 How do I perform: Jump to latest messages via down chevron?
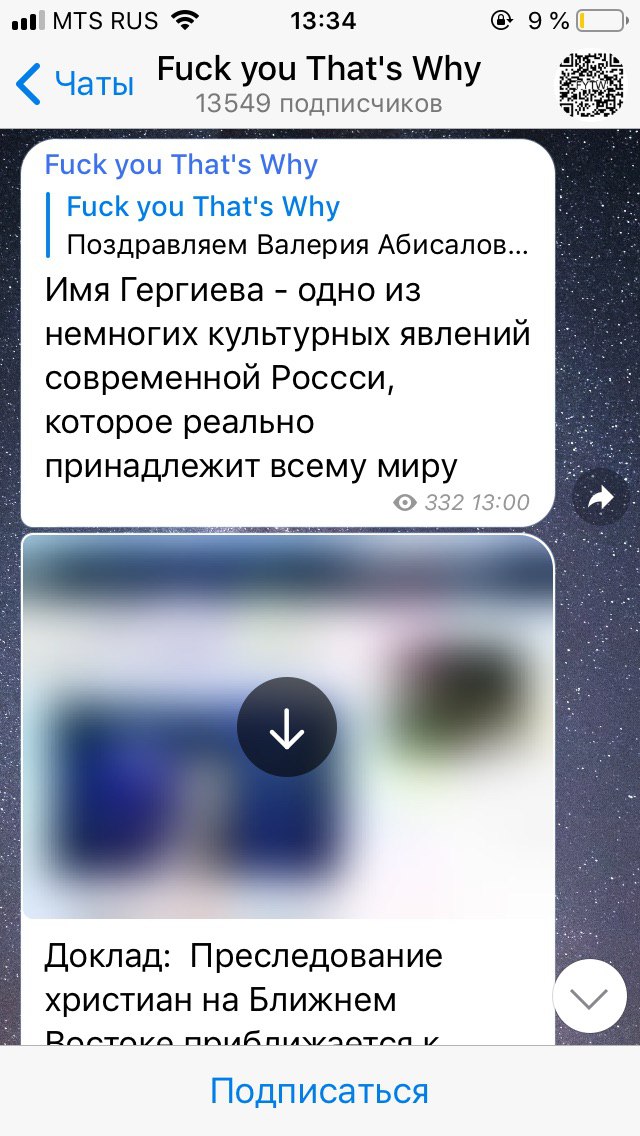pyautogui.click(x=589, y=996)
